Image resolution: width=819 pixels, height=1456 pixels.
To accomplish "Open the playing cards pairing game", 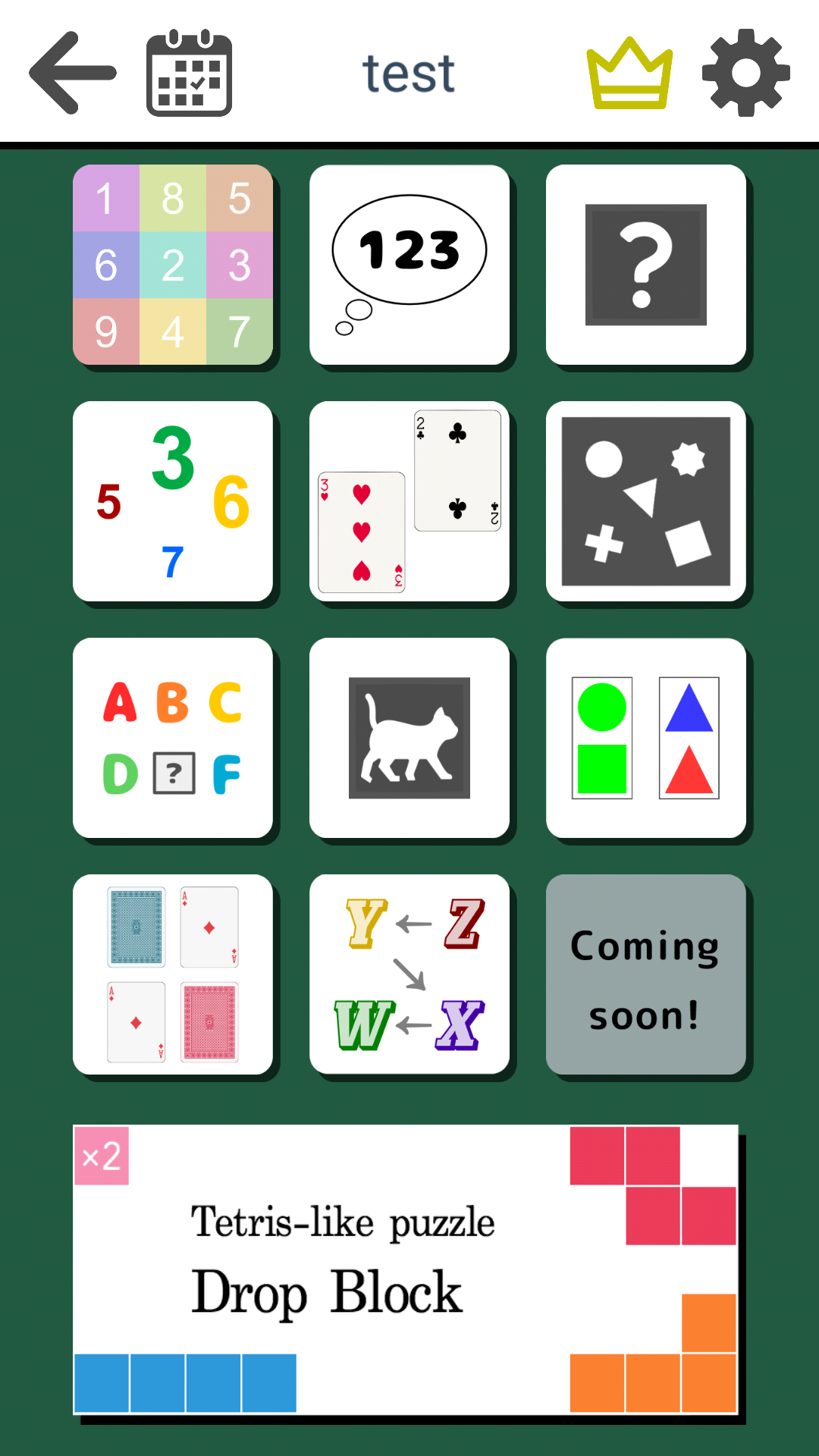I will tap(409, 502).
